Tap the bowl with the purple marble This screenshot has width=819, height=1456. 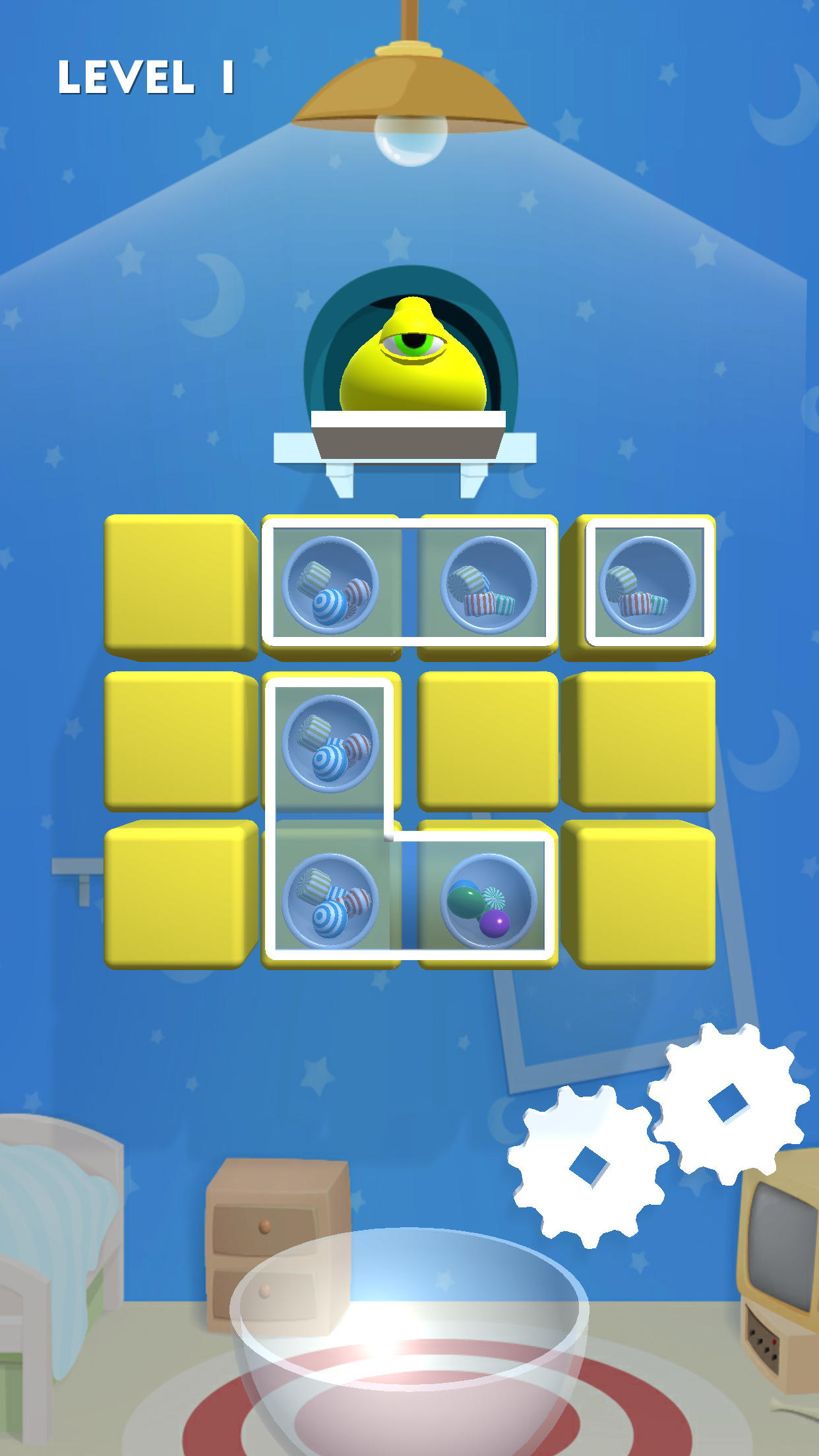click(488, 901)
